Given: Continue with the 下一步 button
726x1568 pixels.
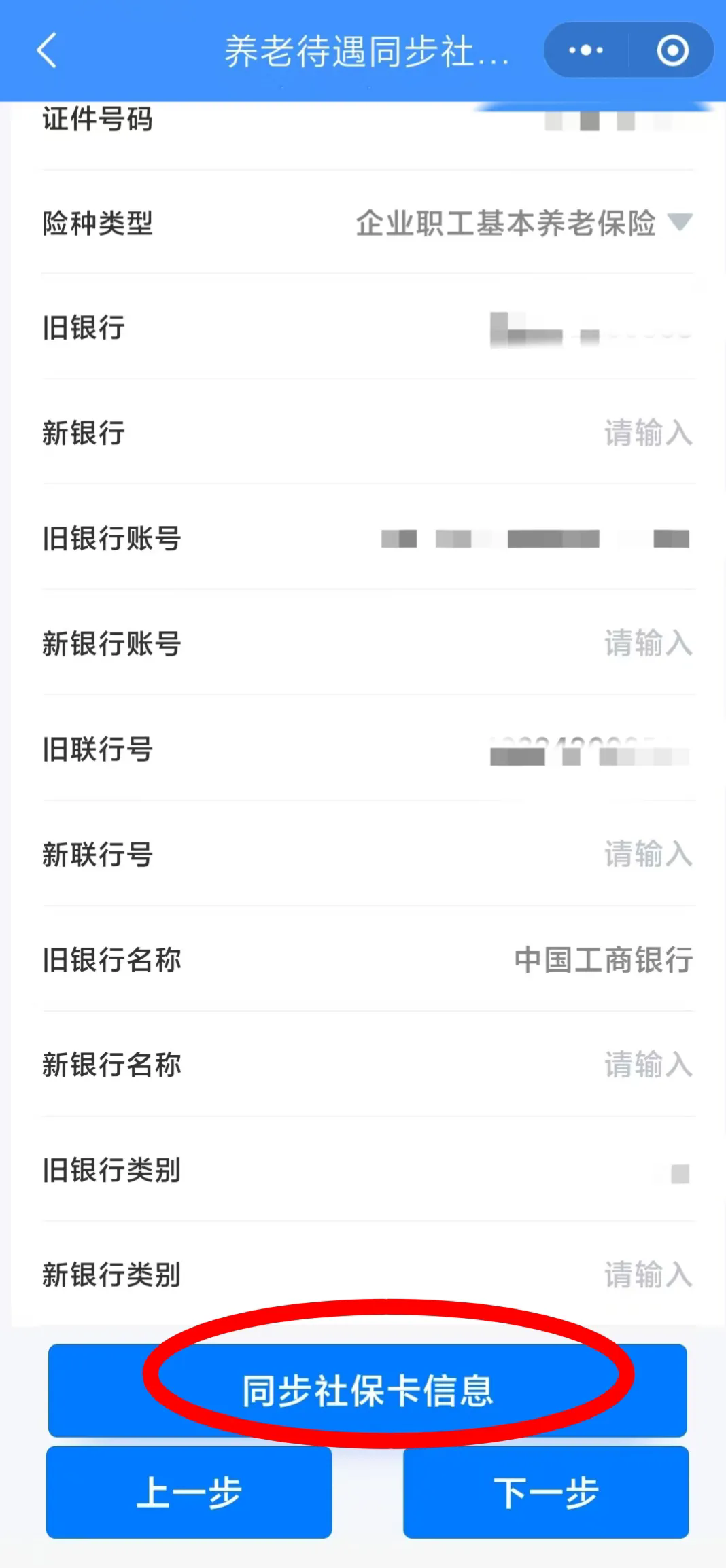Looking at the screenshot, I should coord(546,1492).
